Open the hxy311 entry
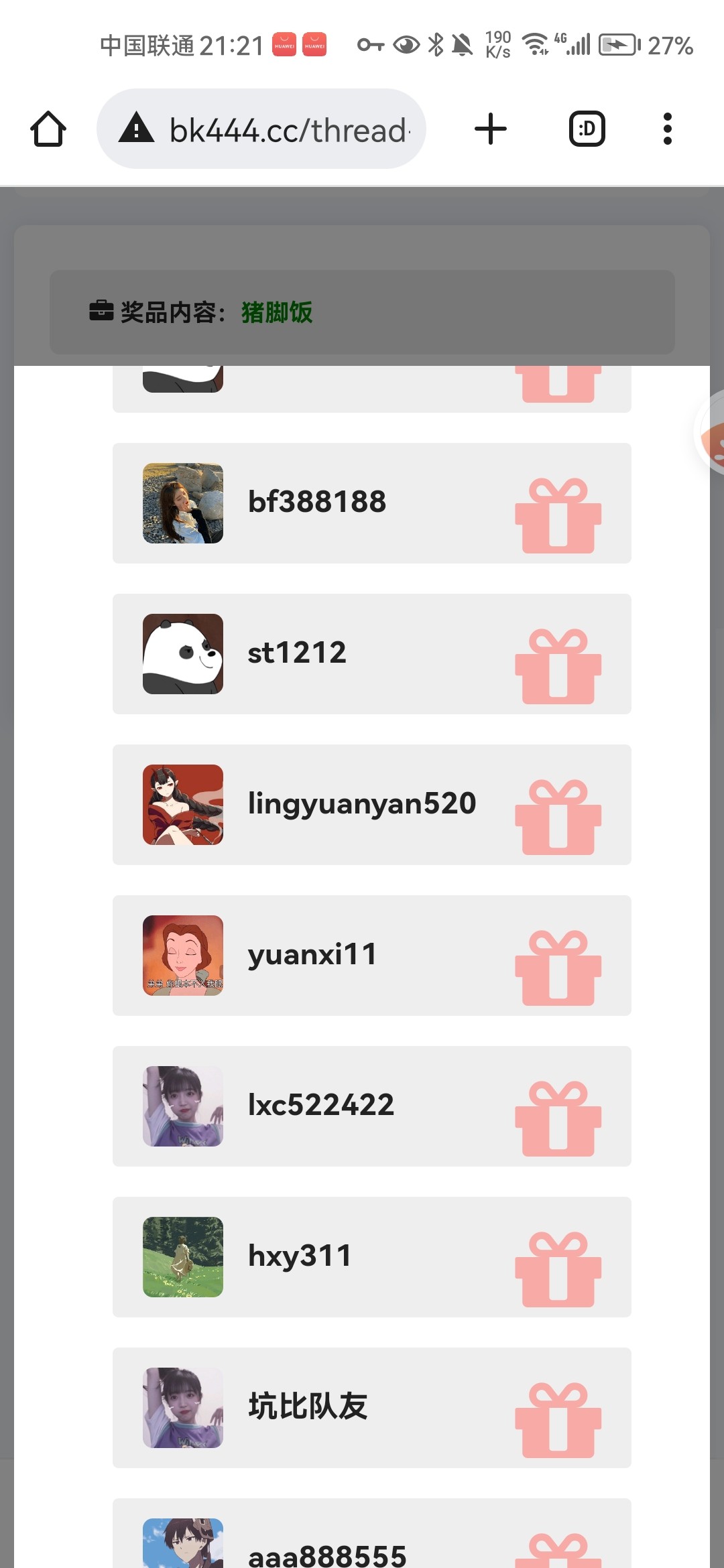Image resolution: width=724 pixels, height=1568 pixels. click(371, 1256)
